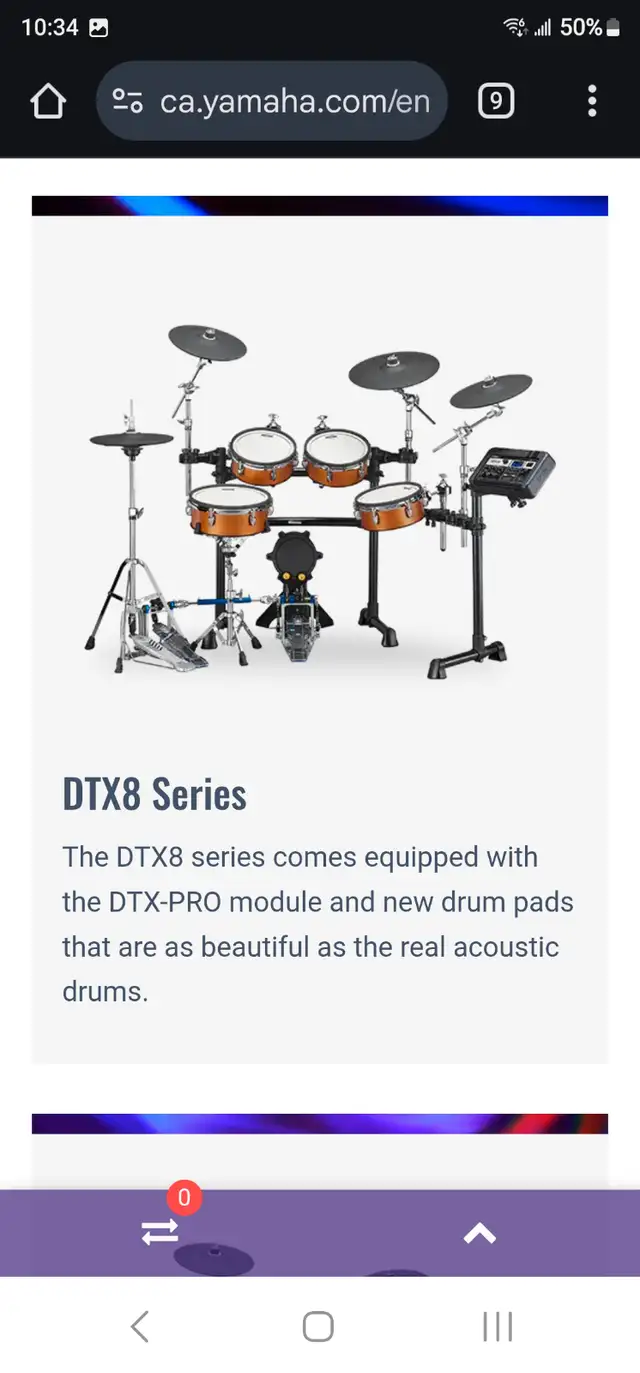Viewport: 640px width, 1373px height.
Task: Tap the scroll-to-top arrow
Action: coord(480,1234)
